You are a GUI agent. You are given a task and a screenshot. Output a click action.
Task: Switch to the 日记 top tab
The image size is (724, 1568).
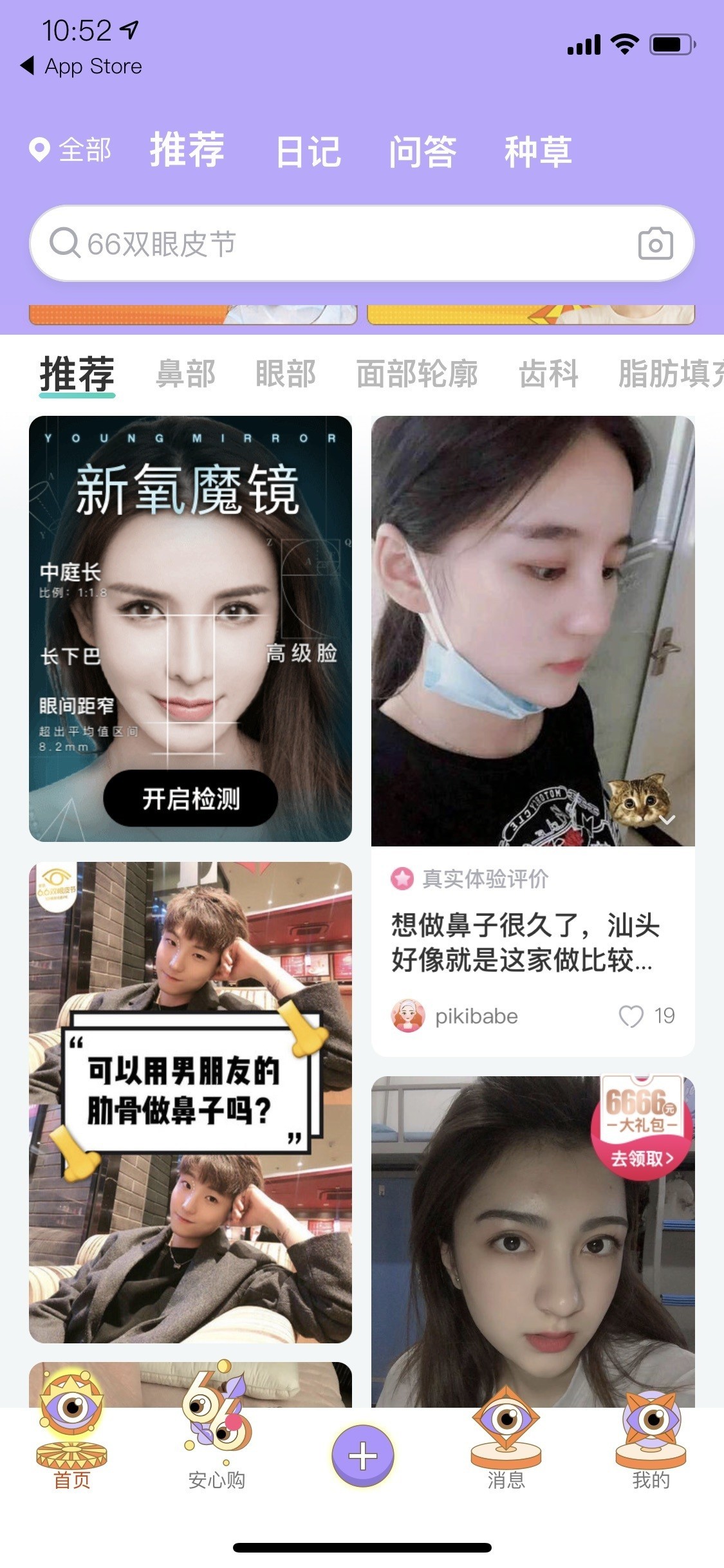(308, 151)
